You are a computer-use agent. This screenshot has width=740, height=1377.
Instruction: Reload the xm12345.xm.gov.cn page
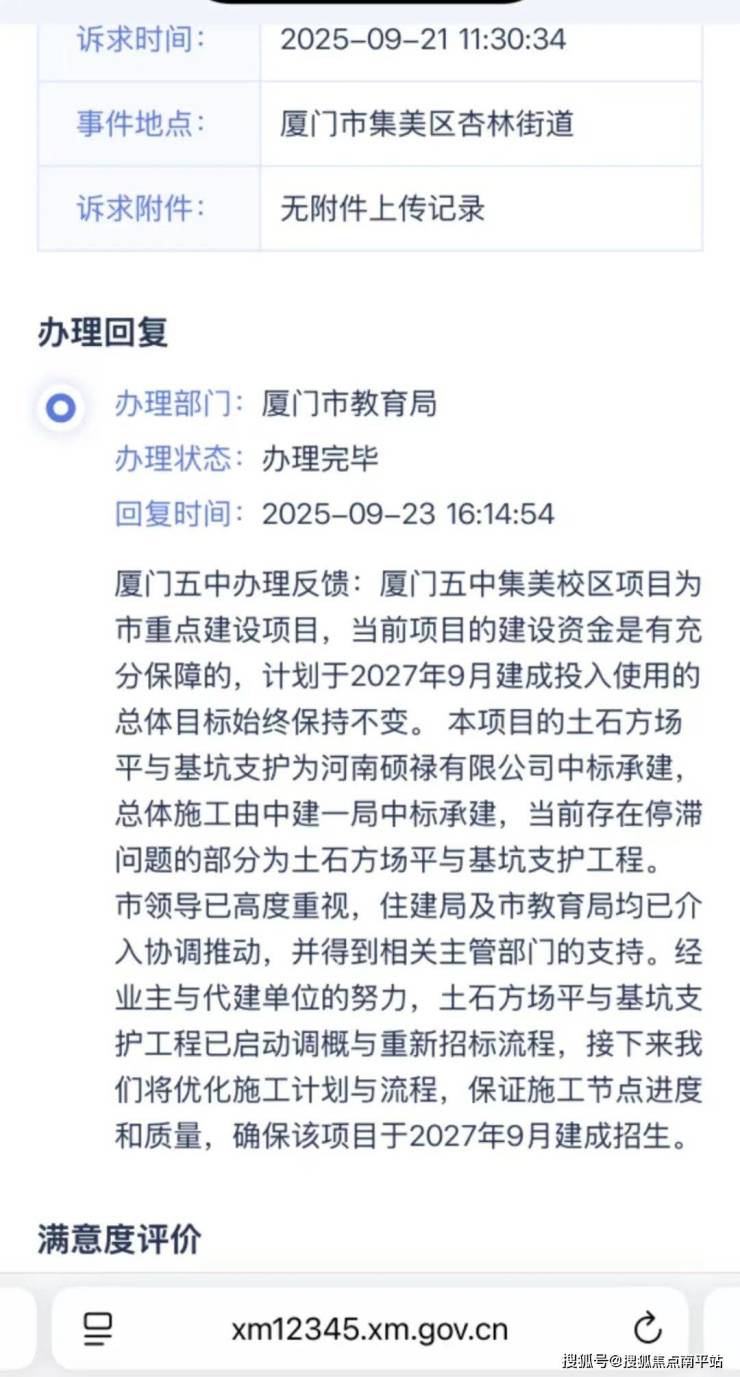(x=647, y=1328)
